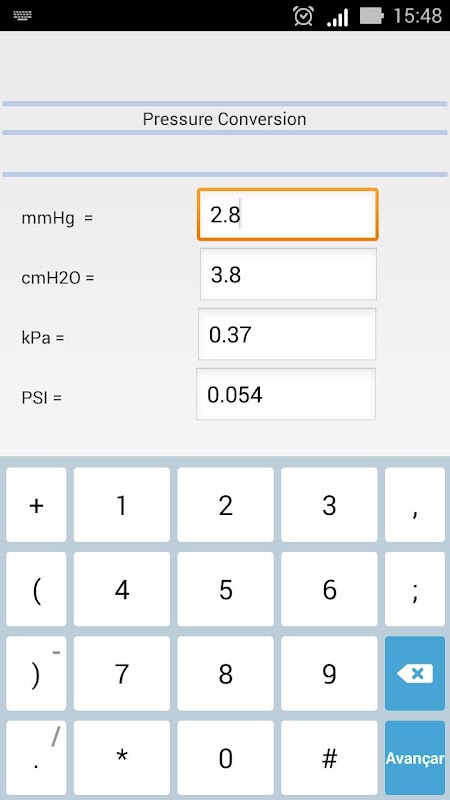The height and width of the screenshot is (800, 450).
Task: Delete last digit with backspace key
Action: (x=415, y=673)
